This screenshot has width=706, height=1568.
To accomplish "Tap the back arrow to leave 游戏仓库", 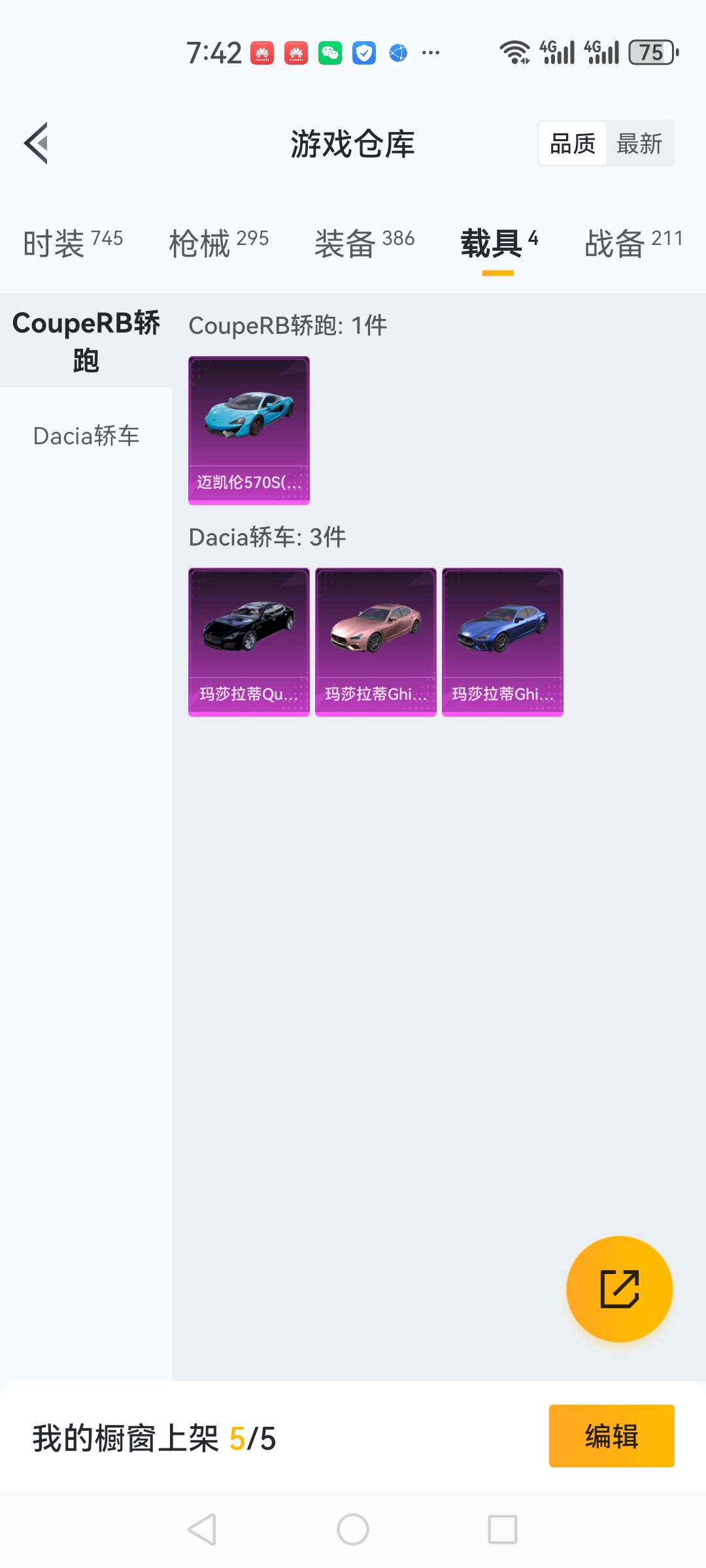I will click(x=36, y=144).
